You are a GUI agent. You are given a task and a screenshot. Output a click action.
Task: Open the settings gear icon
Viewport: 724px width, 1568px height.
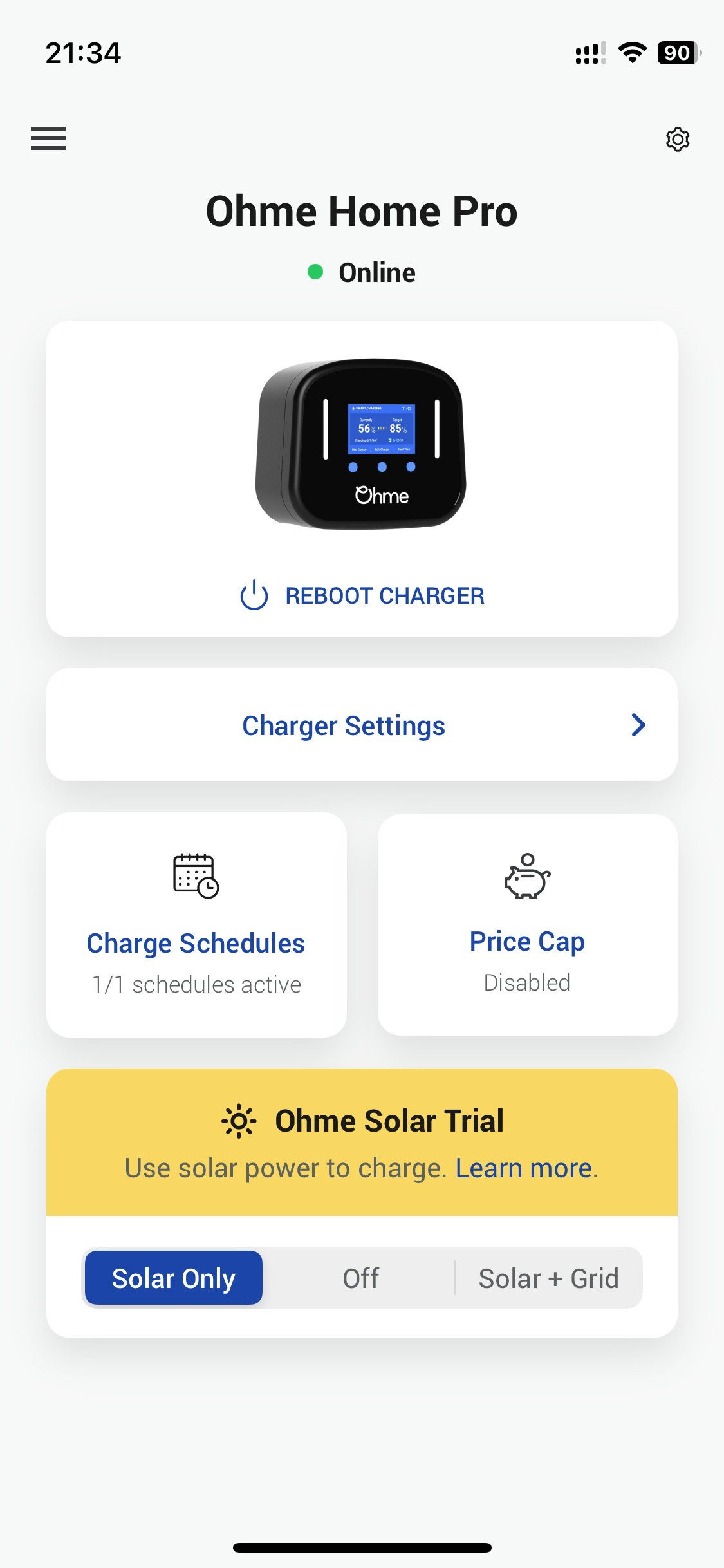[x=677, y=139]
